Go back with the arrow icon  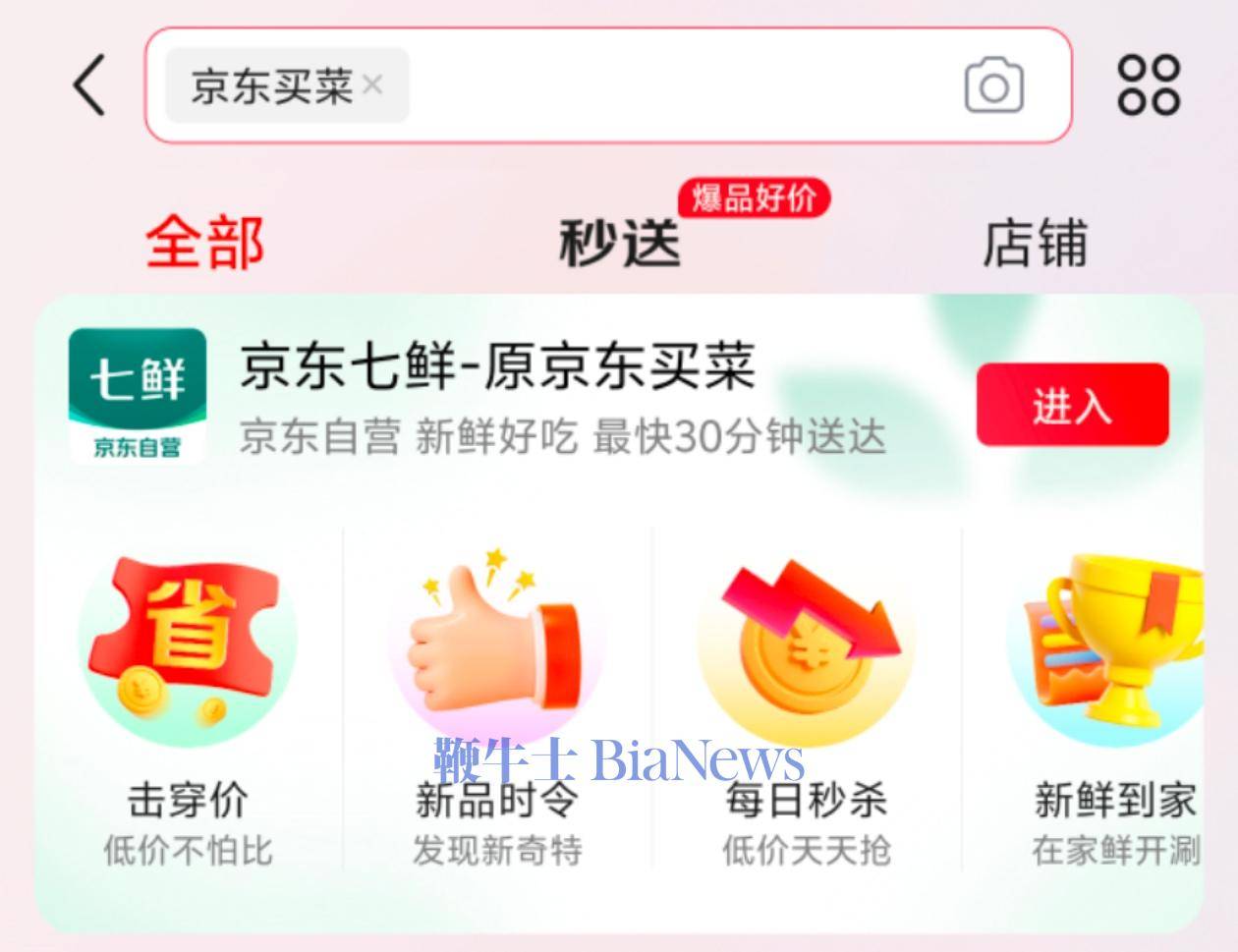[90, 85]
